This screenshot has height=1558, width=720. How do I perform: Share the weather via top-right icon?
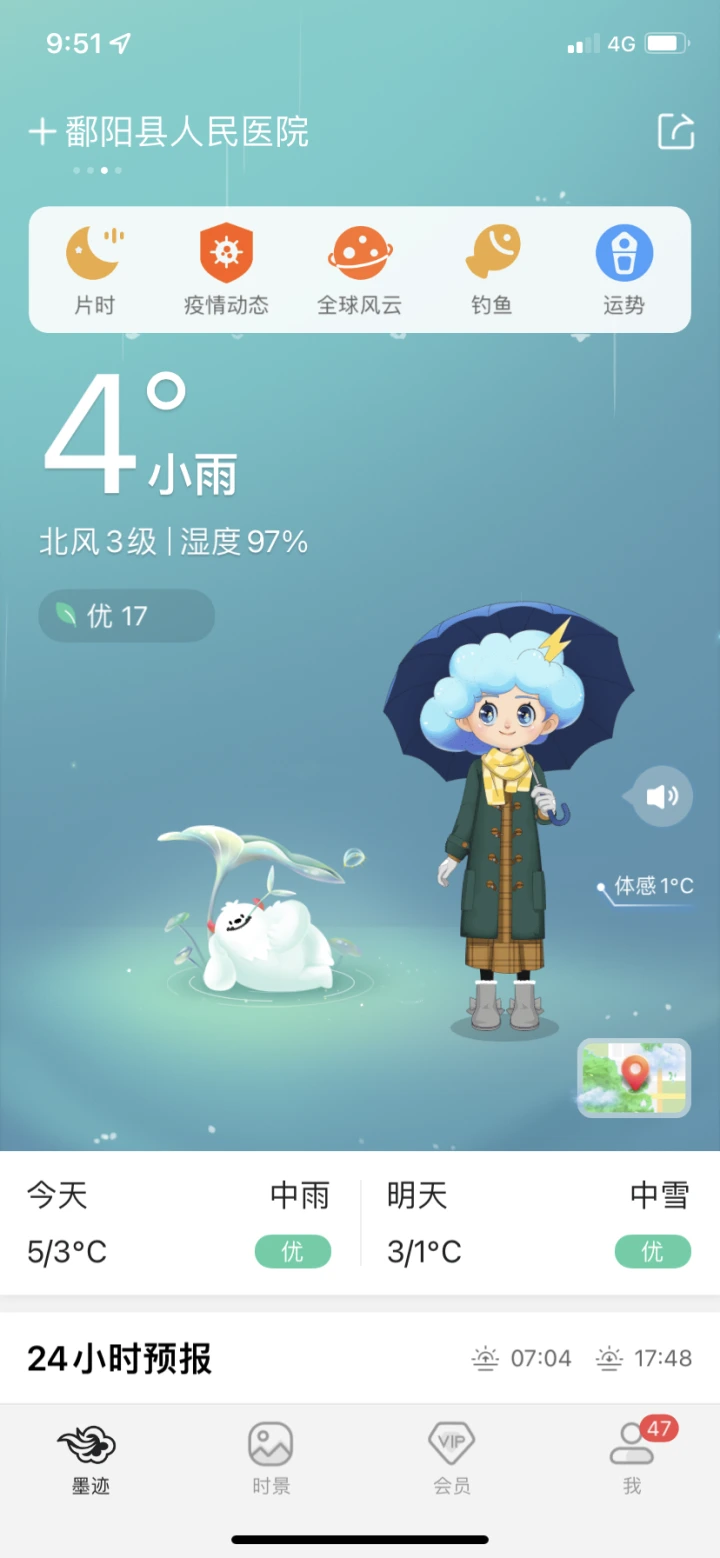675,132
